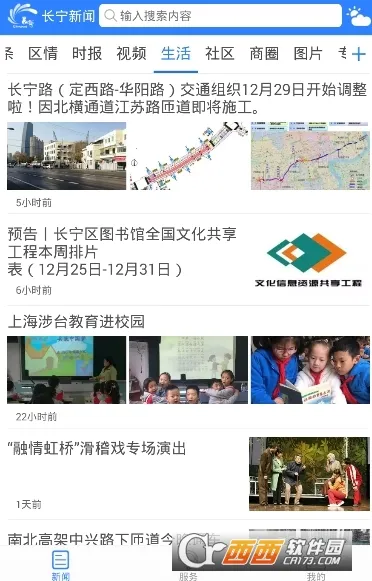Open the 图片 tab
This screenshot has width=372, height=581.
coord(308,54)
